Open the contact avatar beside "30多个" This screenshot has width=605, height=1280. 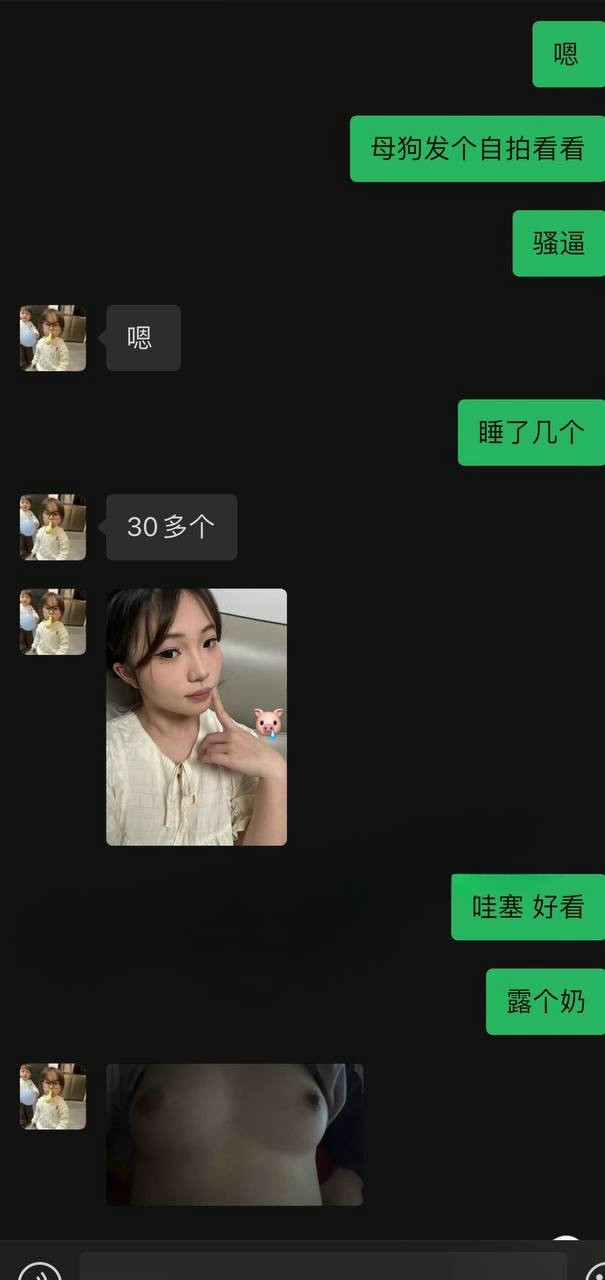(x=53, y=527)
